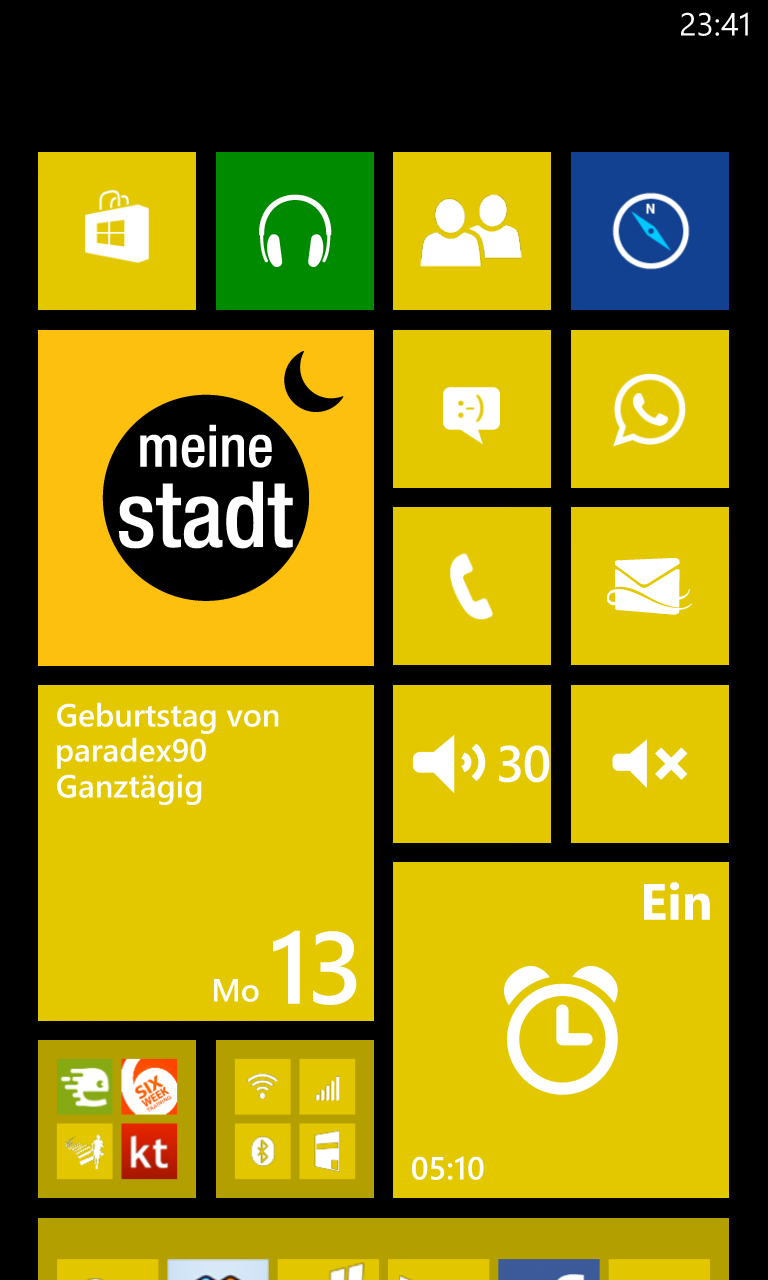Image resolution: width=768 pixels, height=1280 pixels.
Task: Tap the volume 30 tile
Action: coord(472,764)
